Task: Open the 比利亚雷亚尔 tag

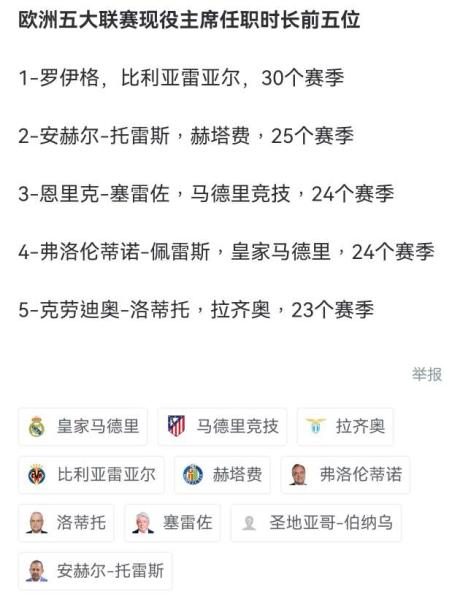Action: tap(91, 475)
